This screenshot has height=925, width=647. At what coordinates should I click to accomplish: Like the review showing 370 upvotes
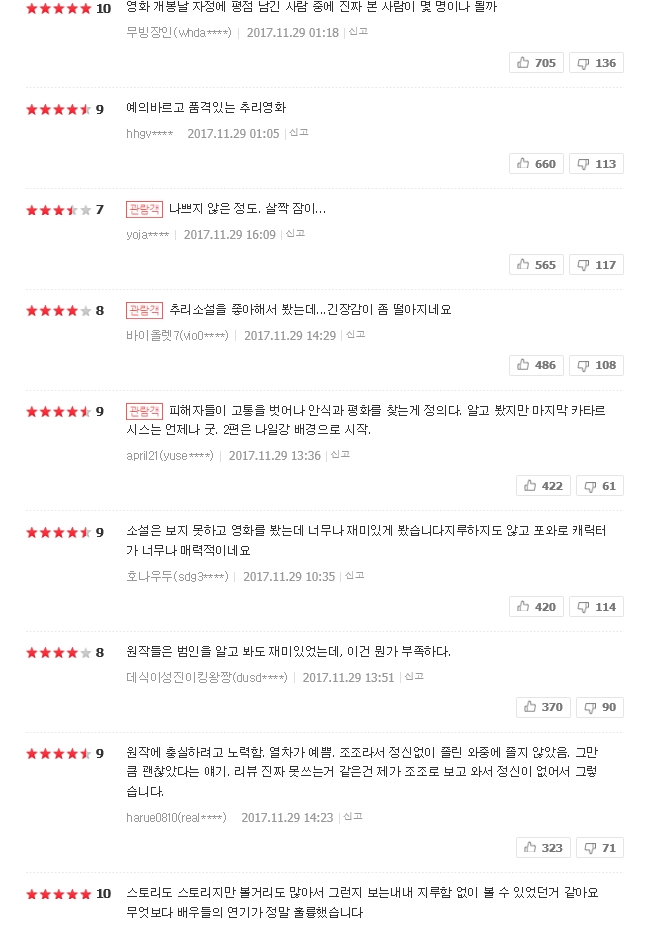point(543,707)
